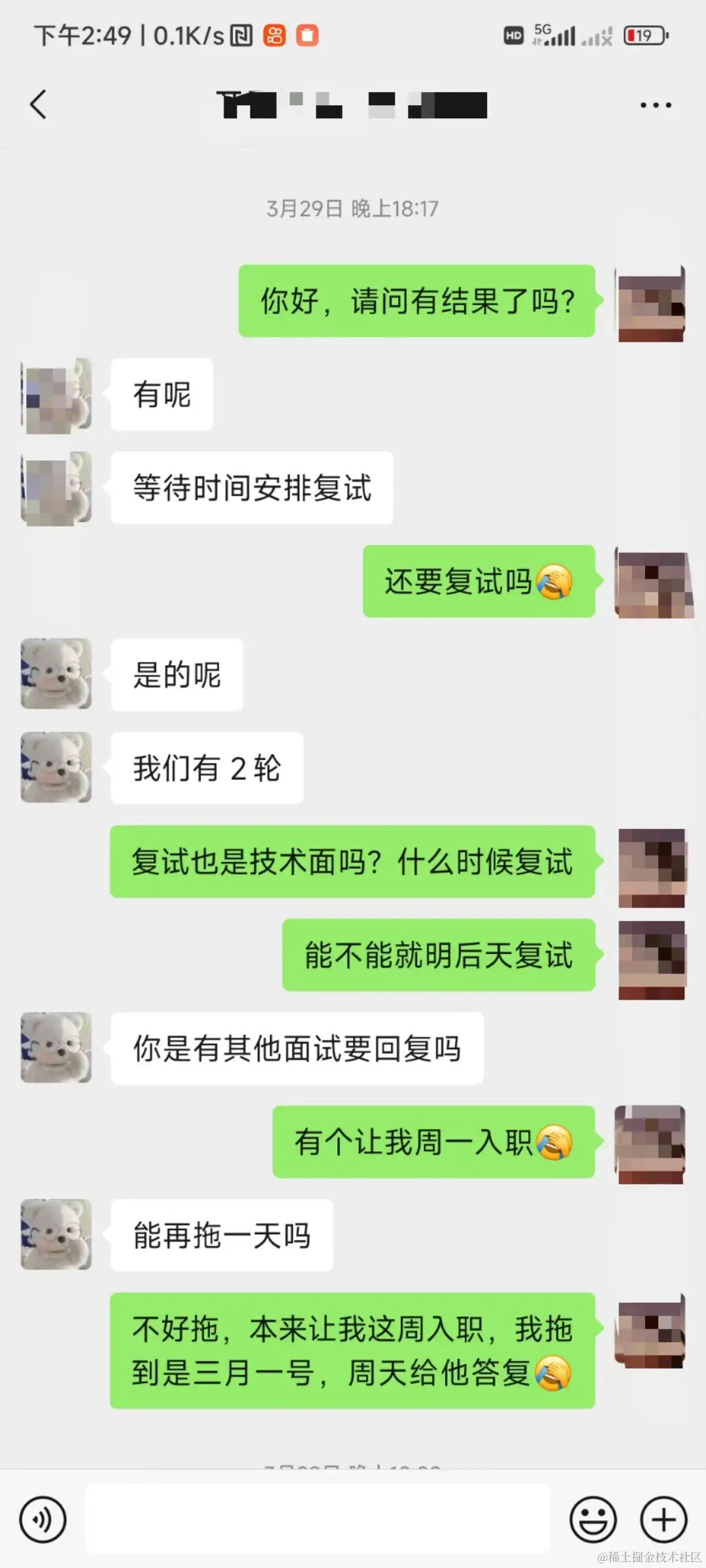Tap the chat title at the top
The width and height of the screenshot is (706, 1568).
click(x=353, y=105)
